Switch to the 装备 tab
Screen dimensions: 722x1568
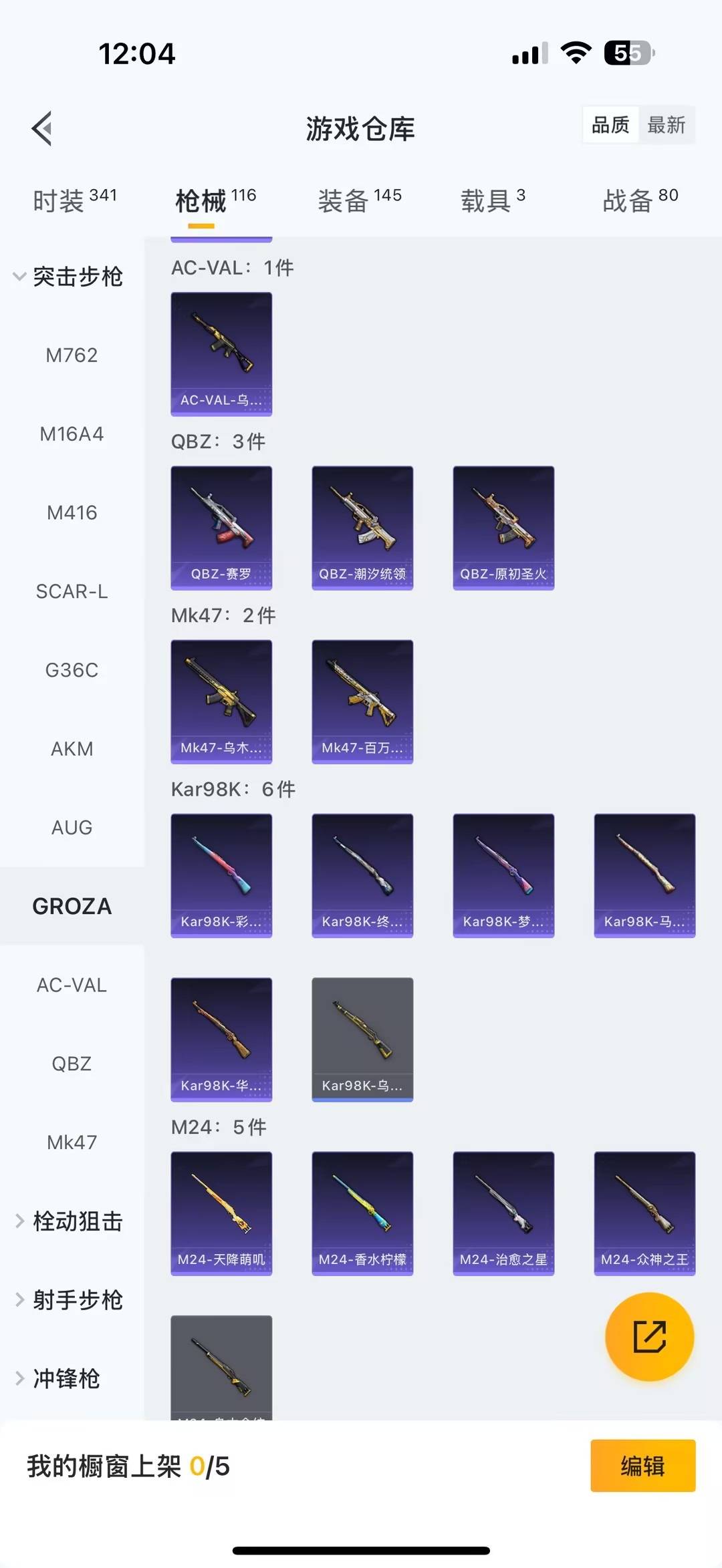pos(359,200)
